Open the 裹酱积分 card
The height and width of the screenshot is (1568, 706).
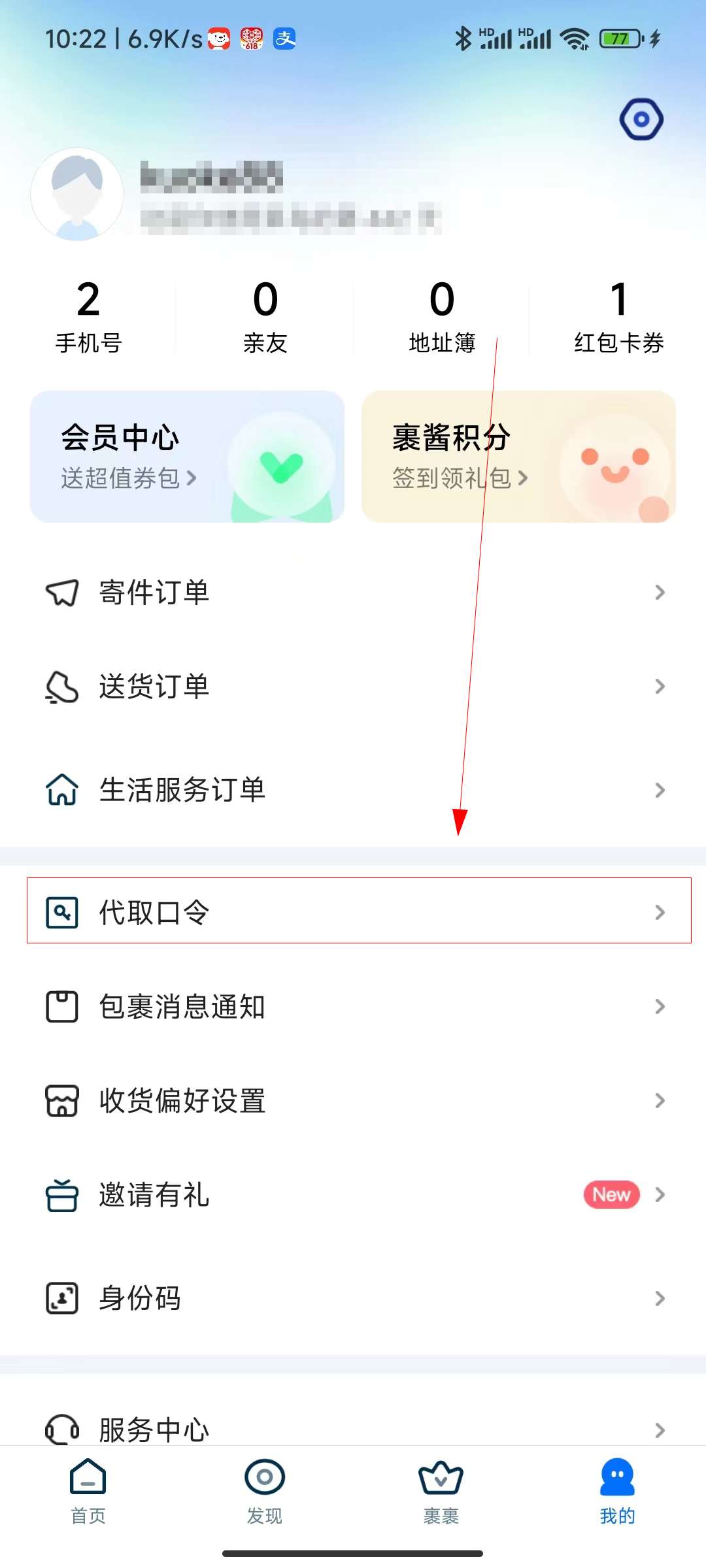point(518,457)
